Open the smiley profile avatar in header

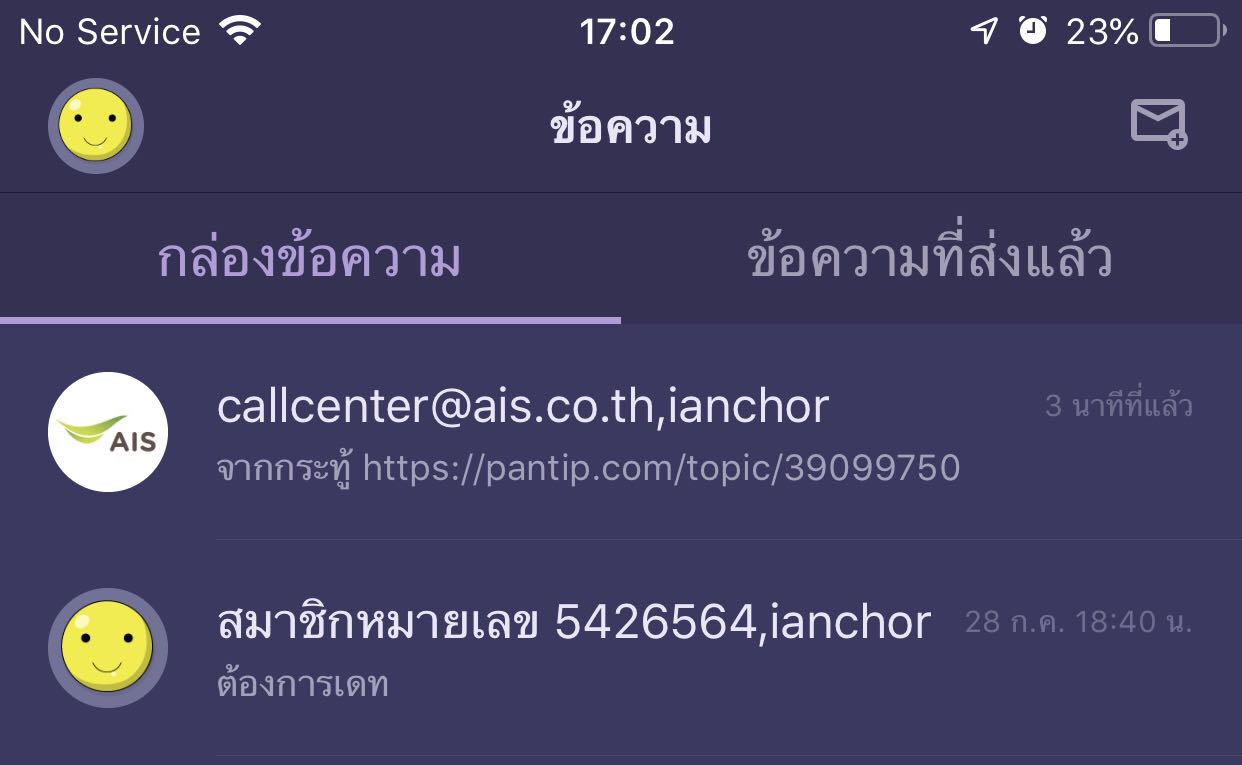[x=95, y=127]
